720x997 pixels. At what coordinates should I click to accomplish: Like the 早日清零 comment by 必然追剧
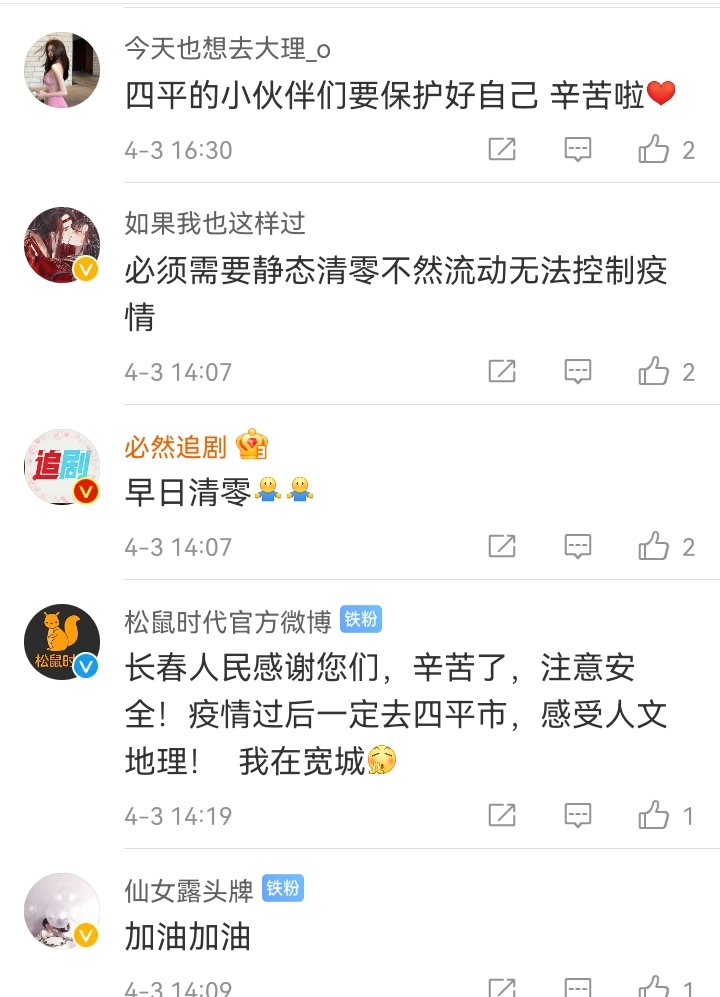(x=654, y=547)
